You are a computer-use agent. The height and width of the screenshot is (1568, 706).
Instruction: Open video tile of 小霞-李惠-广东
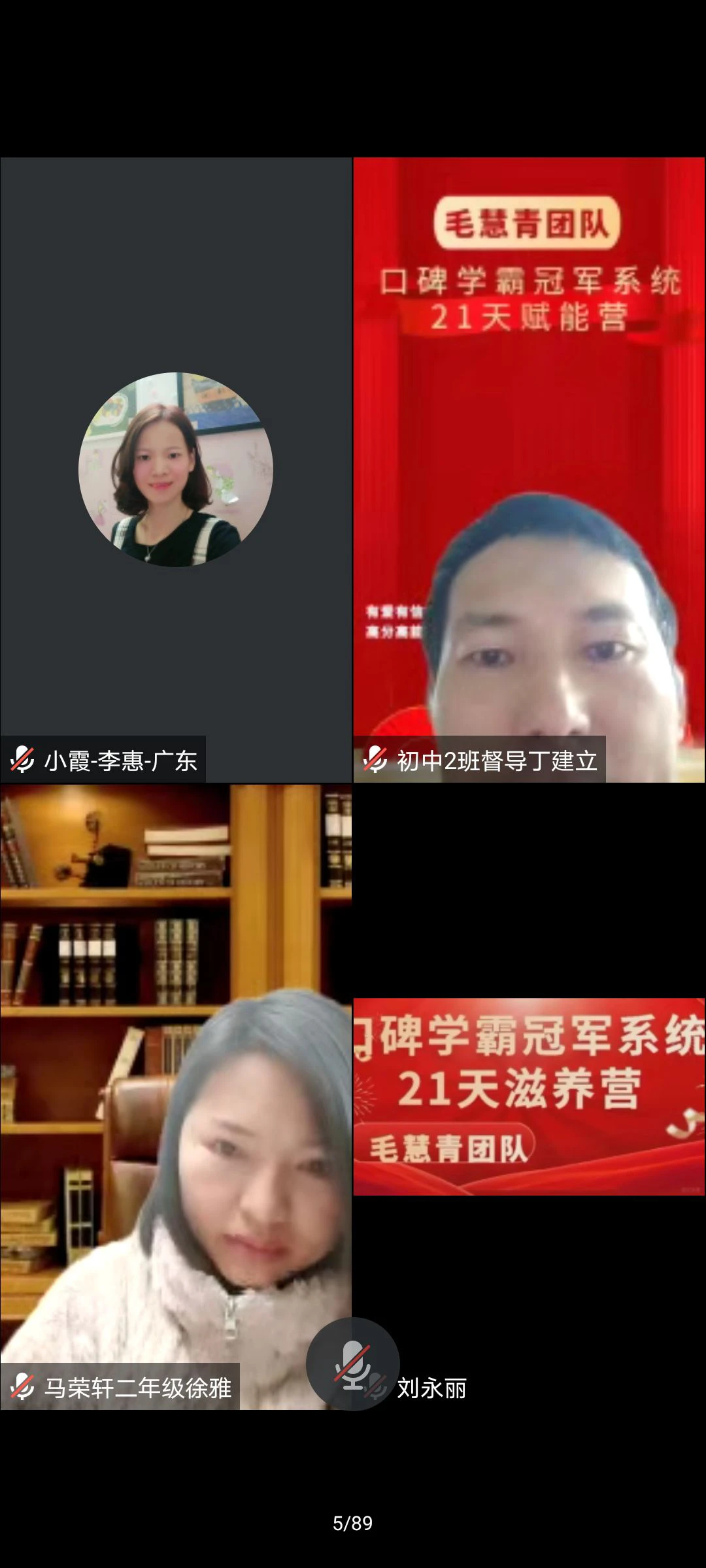click(x=176, y=469)
